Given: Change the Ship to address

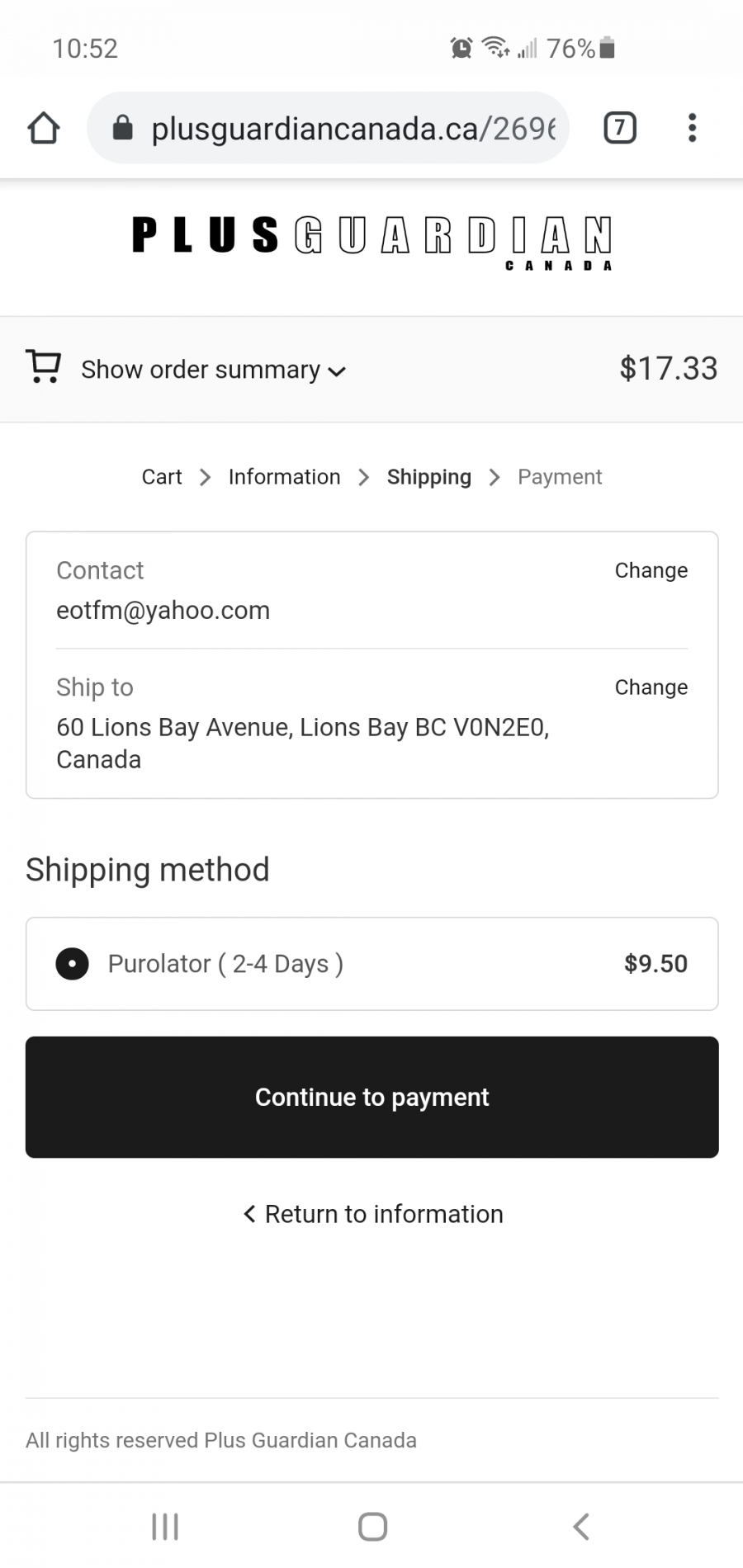Looking at the screenshot, I should (x=651, y=687).
